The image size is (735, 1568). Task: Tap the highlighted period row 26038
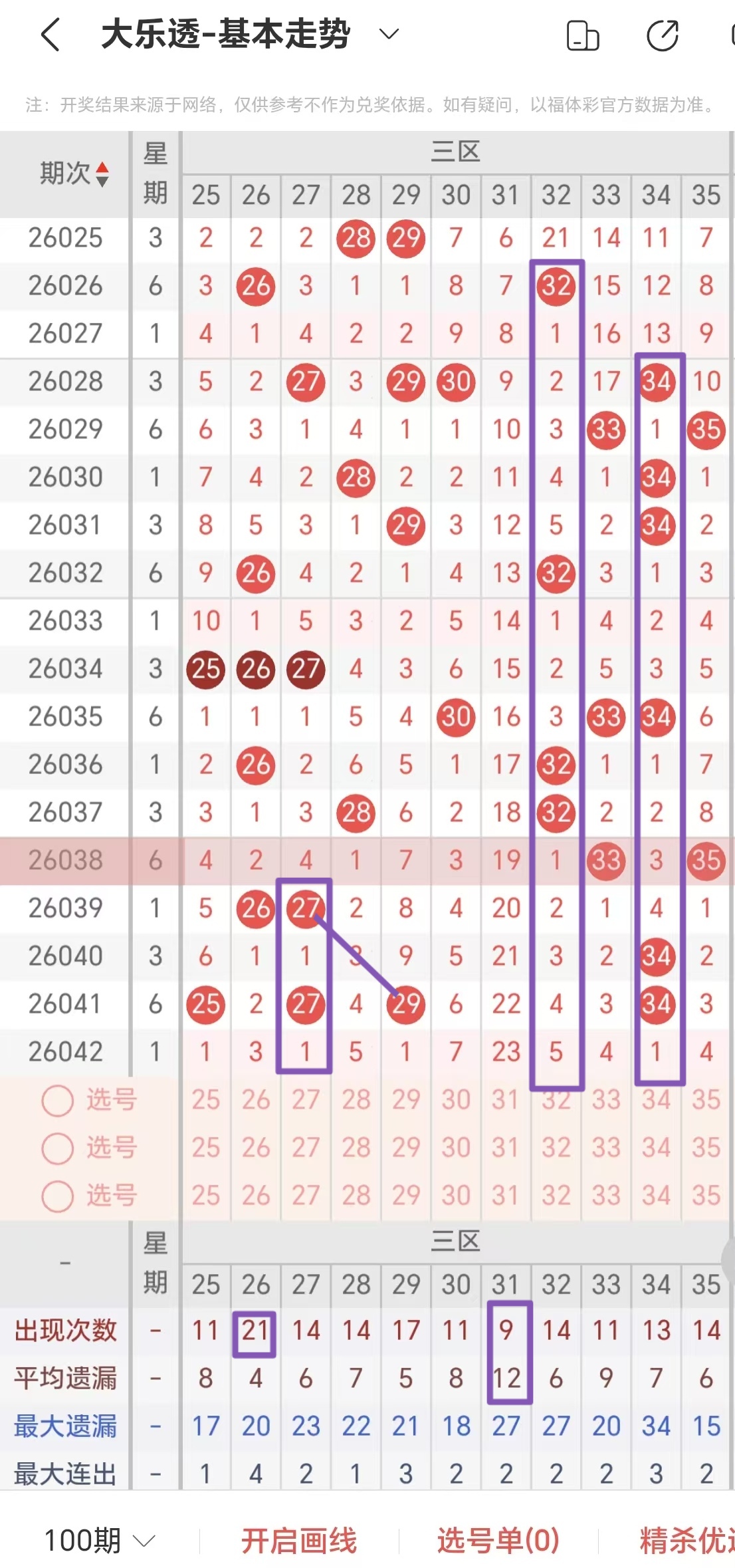pyautogui.click(x=64, y=860)
